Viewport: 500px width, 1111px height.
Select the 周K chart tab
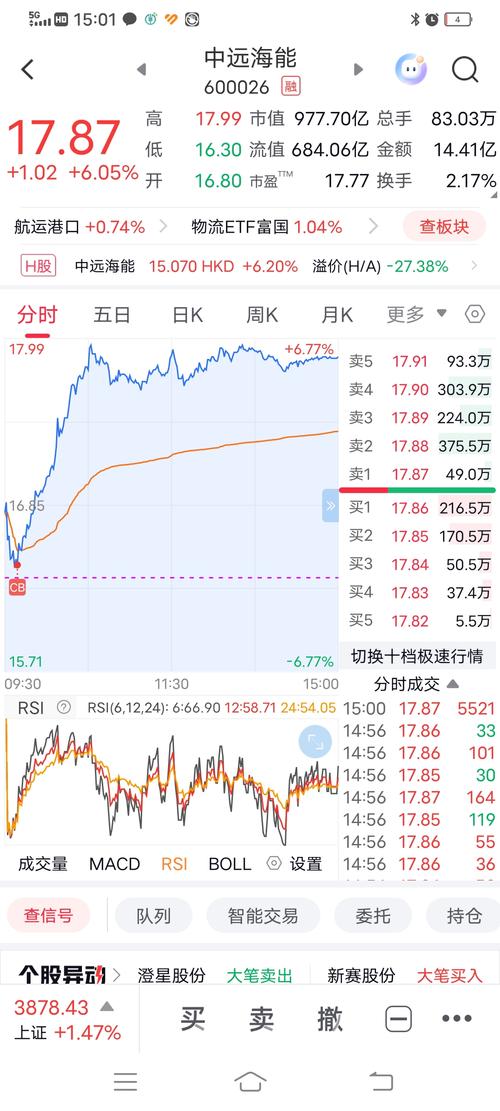[x=262, y=314]
